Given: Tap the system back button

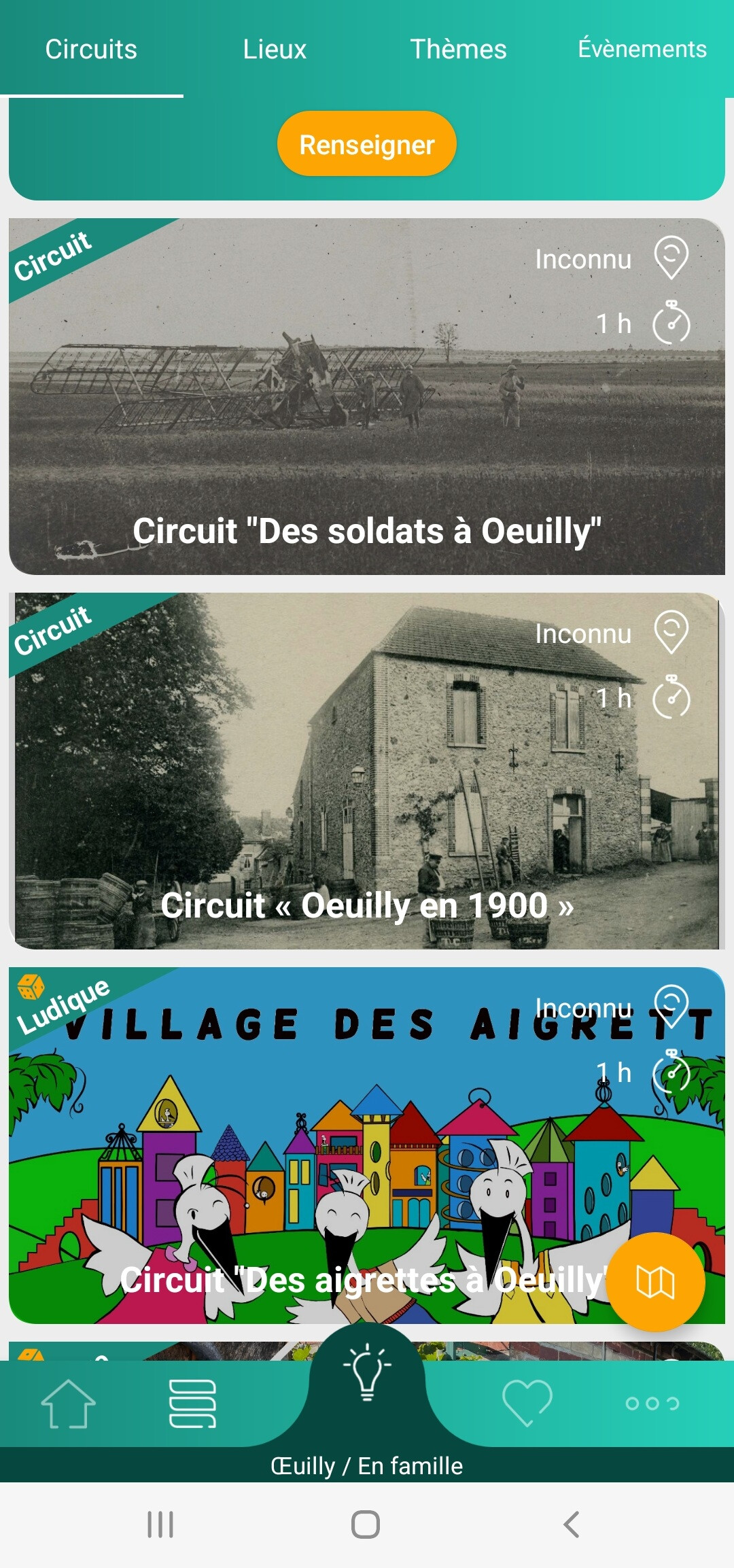Looking at the screenshot, I should (572, 1525).
